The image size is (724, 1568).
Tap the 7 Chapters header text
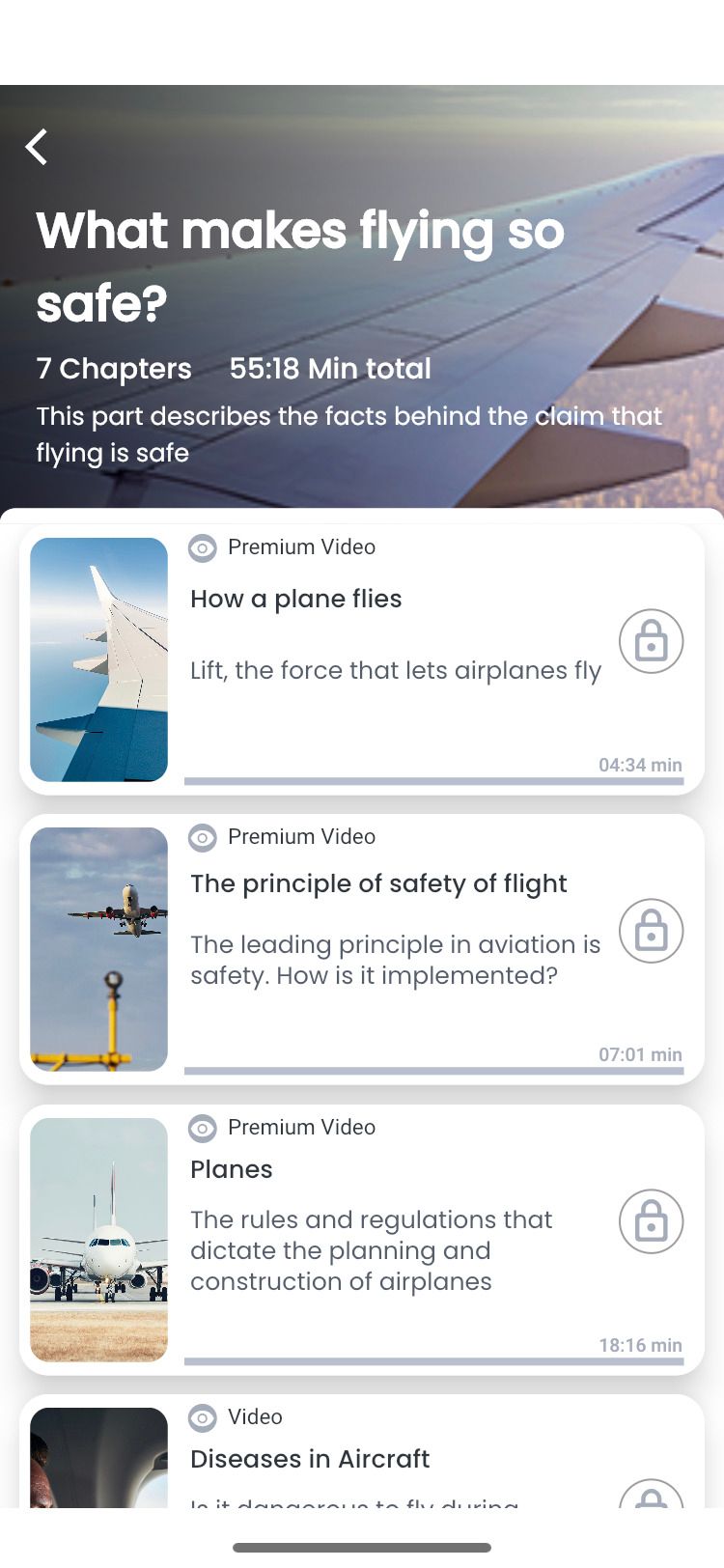[x=113, y=369]
